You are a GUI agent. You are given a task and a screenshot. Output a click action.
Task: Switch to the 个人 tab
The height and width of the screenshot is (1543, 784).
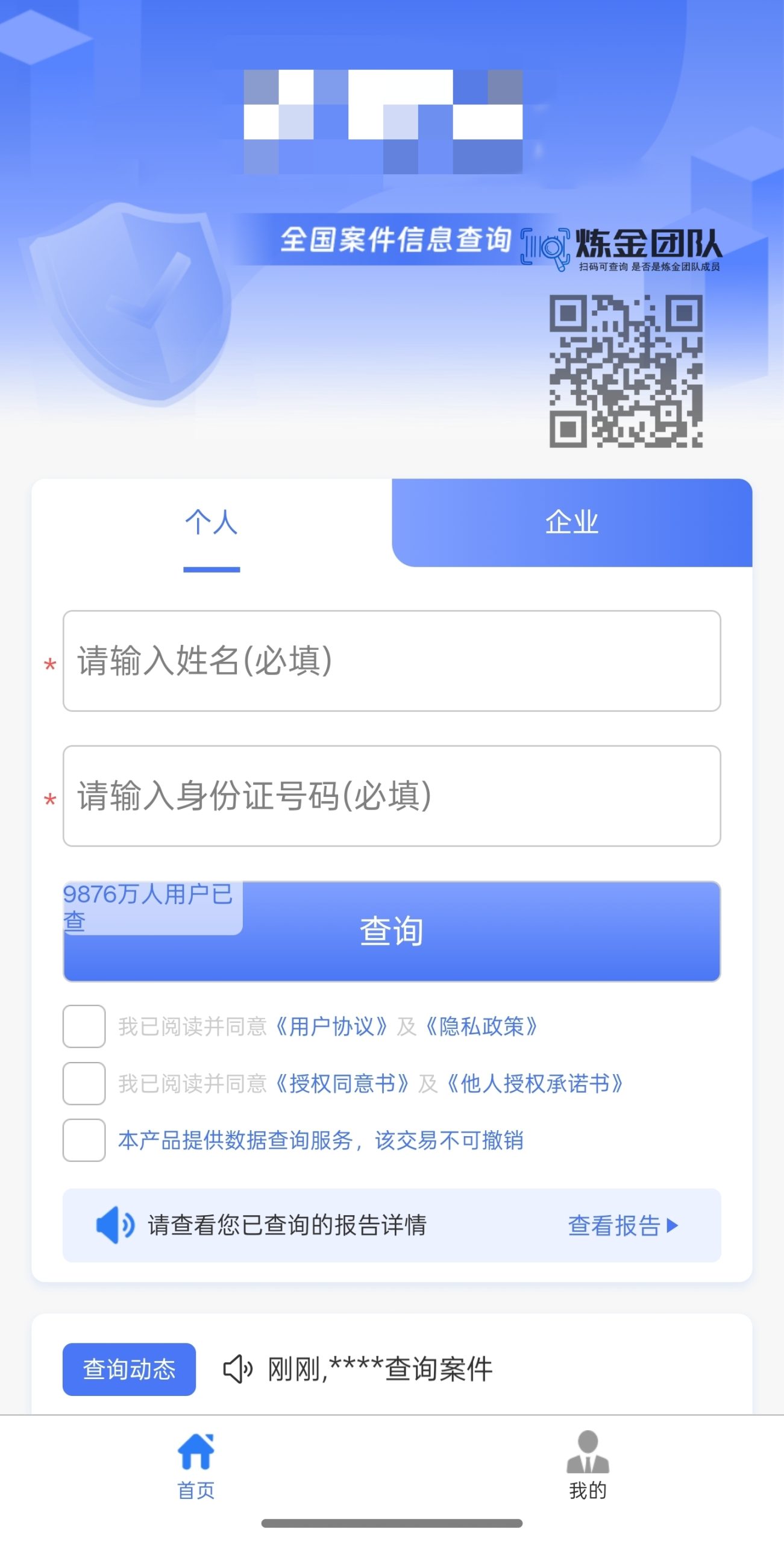click(x=211, y=523)
